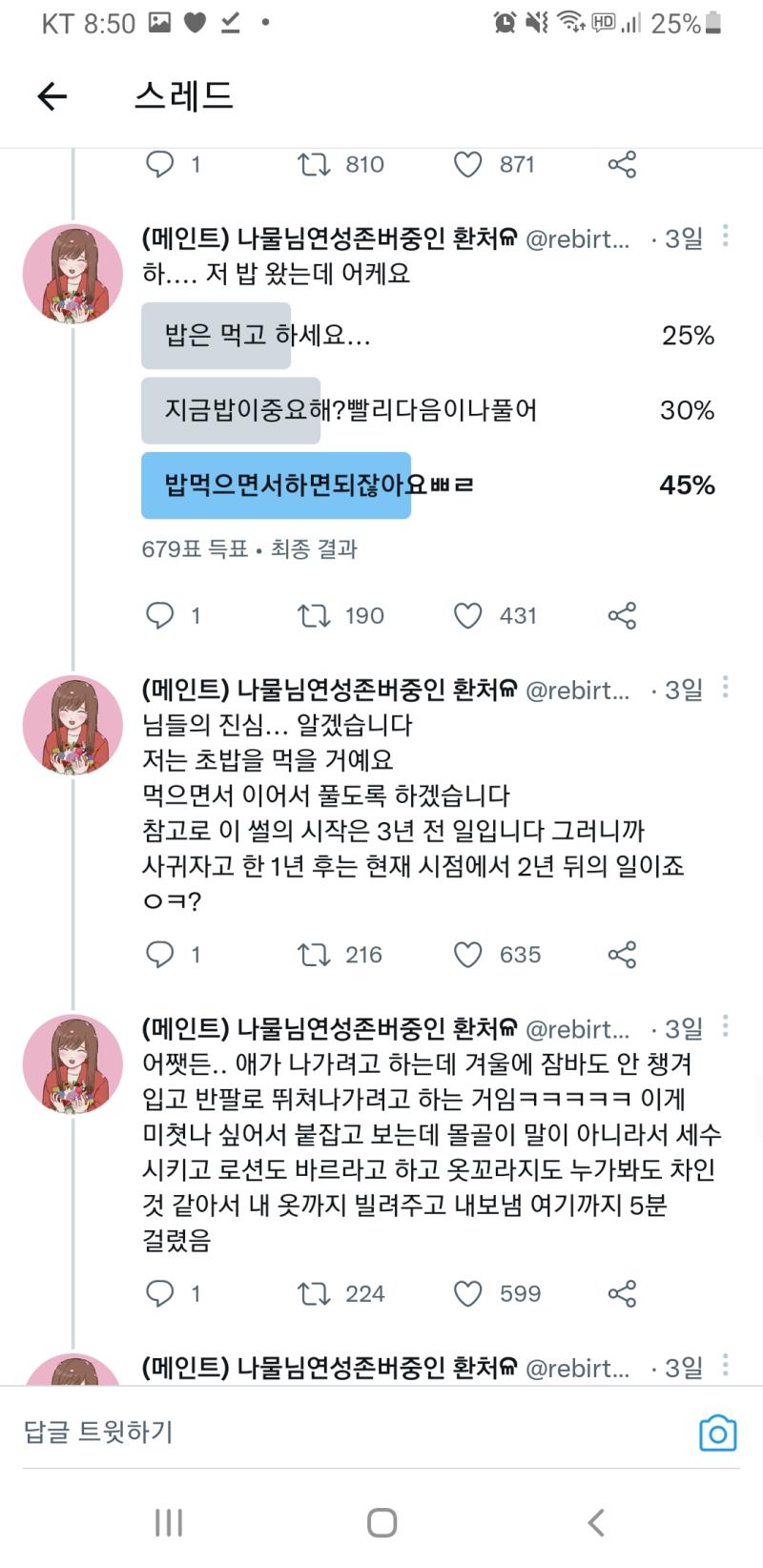Retweet the poll tweet with 190 retweets

(314, 616)
